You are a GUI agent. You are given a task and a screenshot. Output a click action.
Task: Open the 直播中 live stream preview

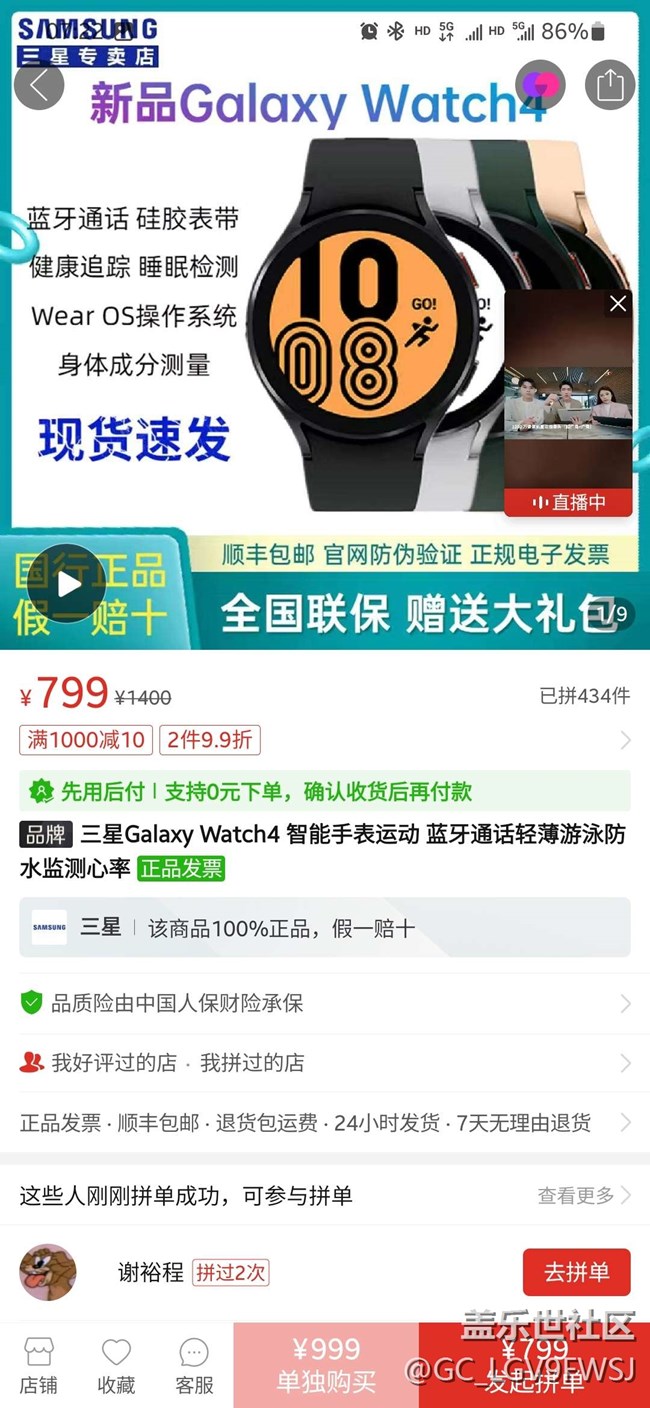coord(568,420)
